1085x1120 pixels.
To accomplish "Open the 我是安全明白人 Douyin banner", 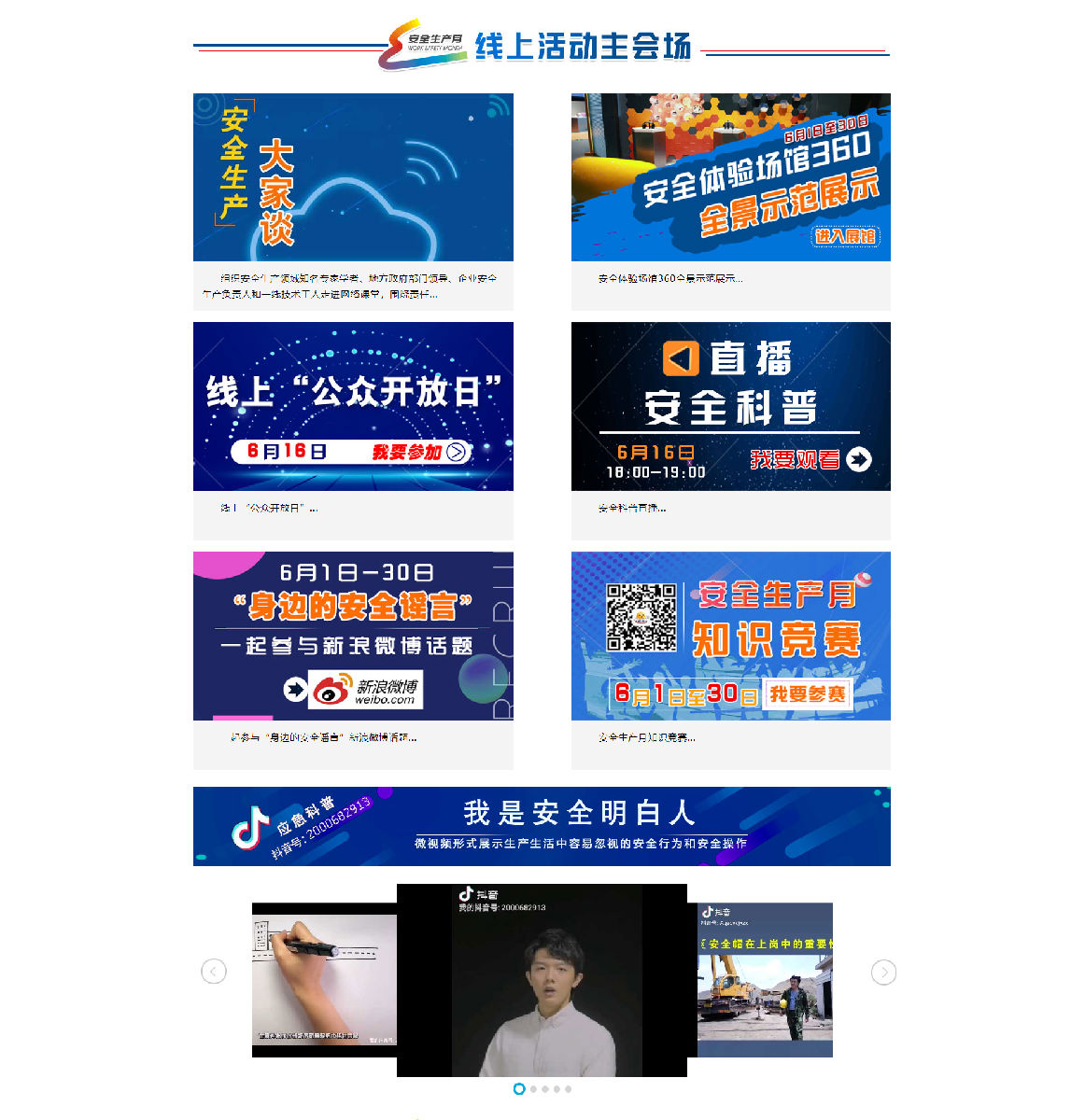I will click(542, 826).
